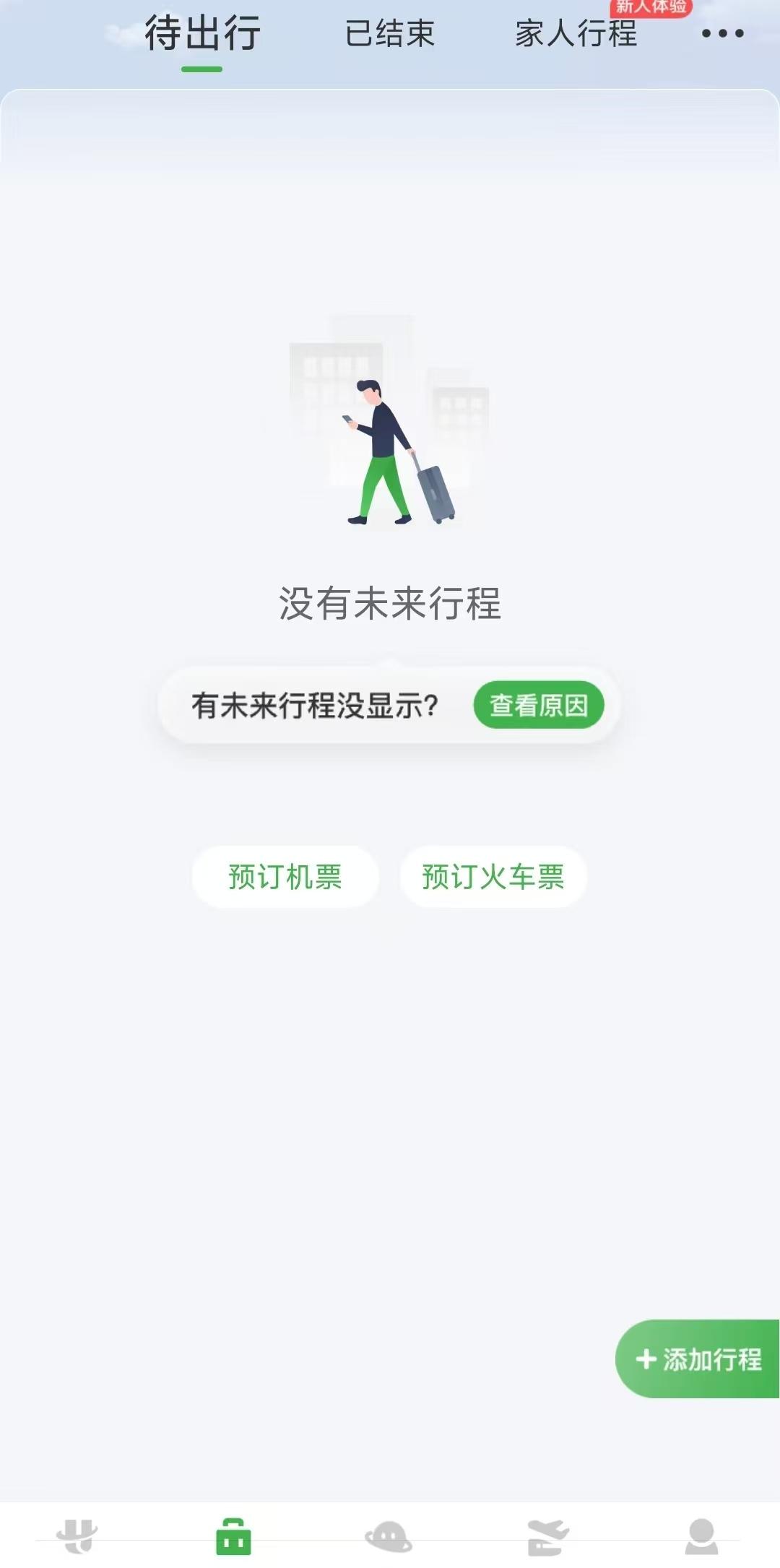
Task: Open the ellipsis more options menu
Action: (721, 33)
